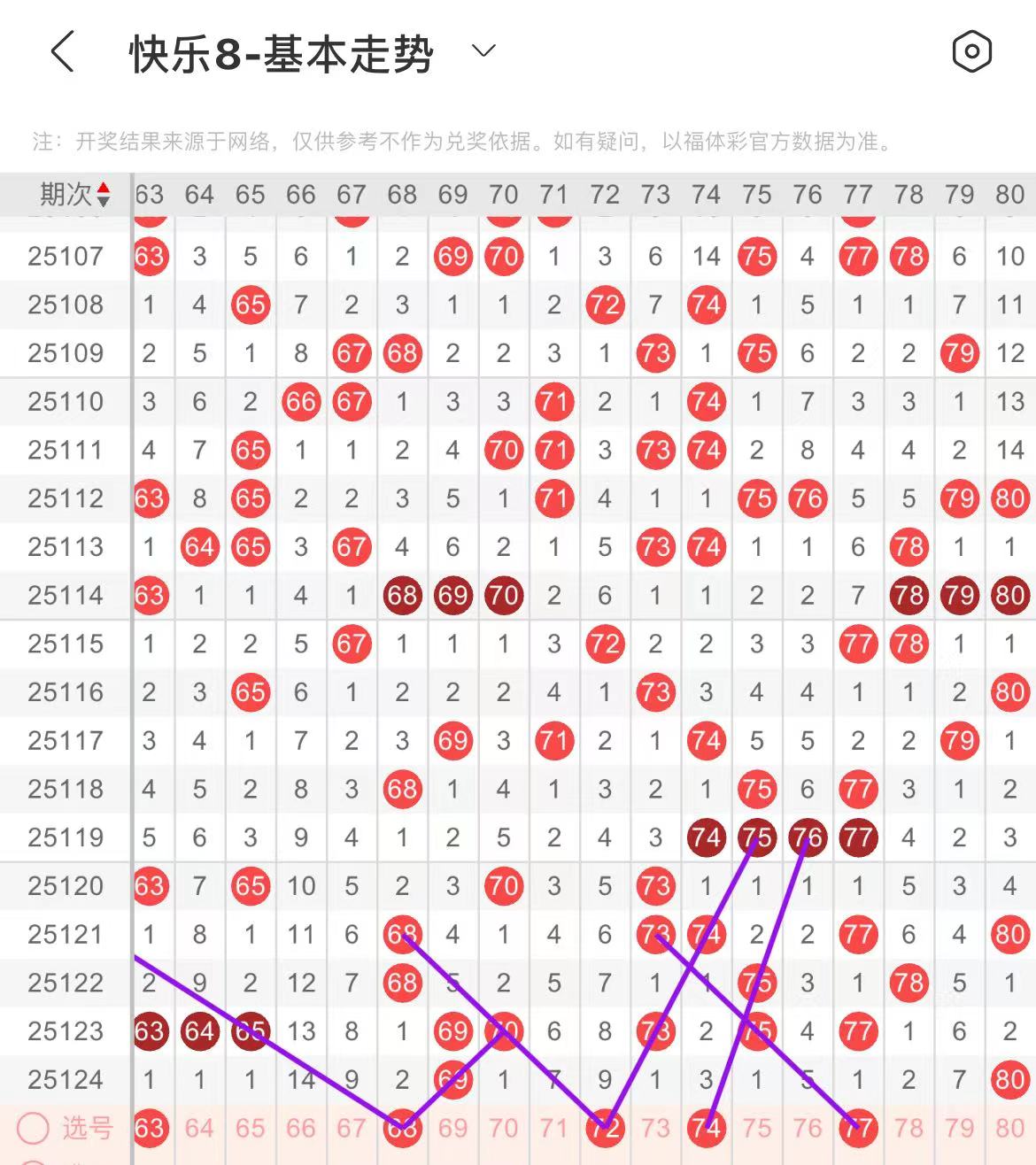Select number 66 in the 选号 row
The height and width of the screenshot is (1165, 1036).
301,1128
